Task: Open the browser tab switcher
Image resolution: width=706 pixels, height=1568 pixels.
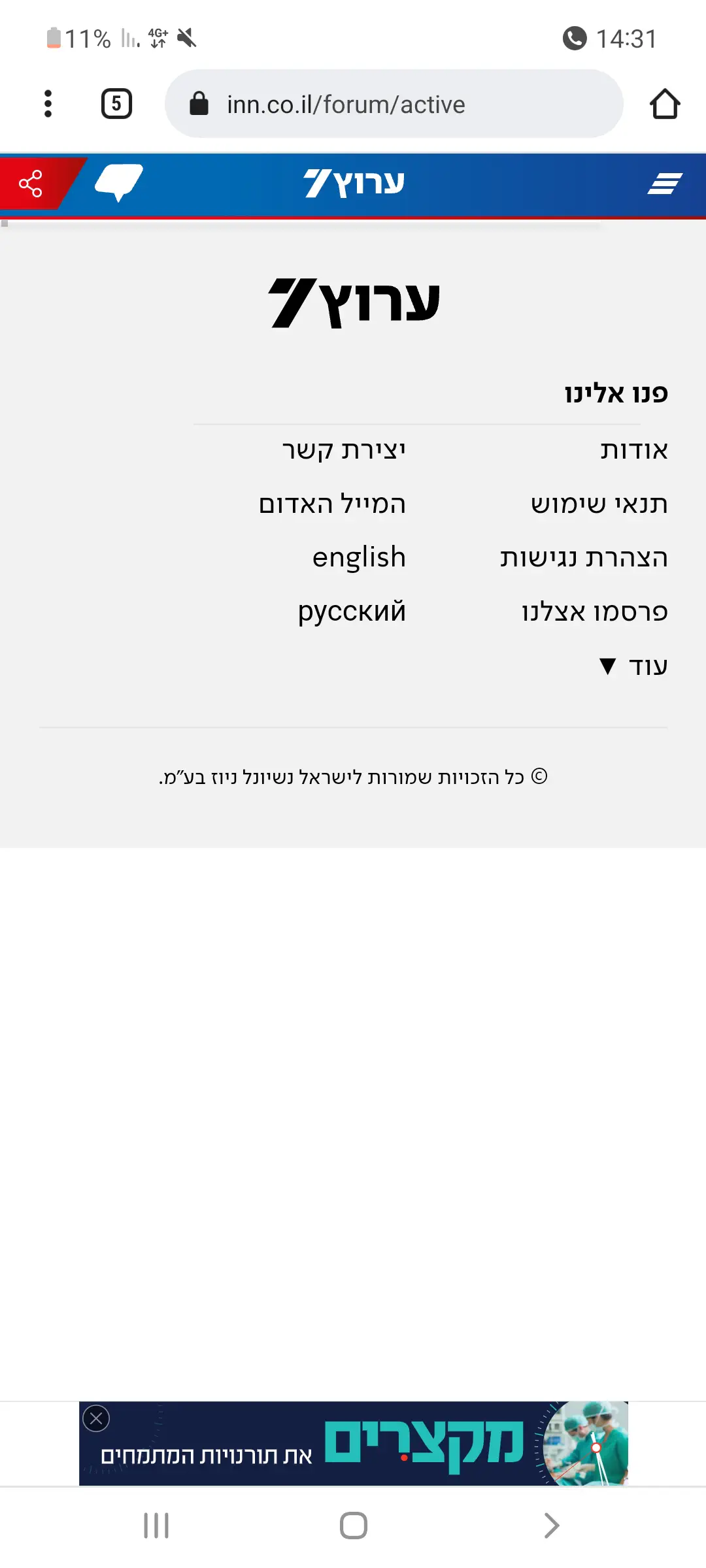Action: click(x=116, y=104)
